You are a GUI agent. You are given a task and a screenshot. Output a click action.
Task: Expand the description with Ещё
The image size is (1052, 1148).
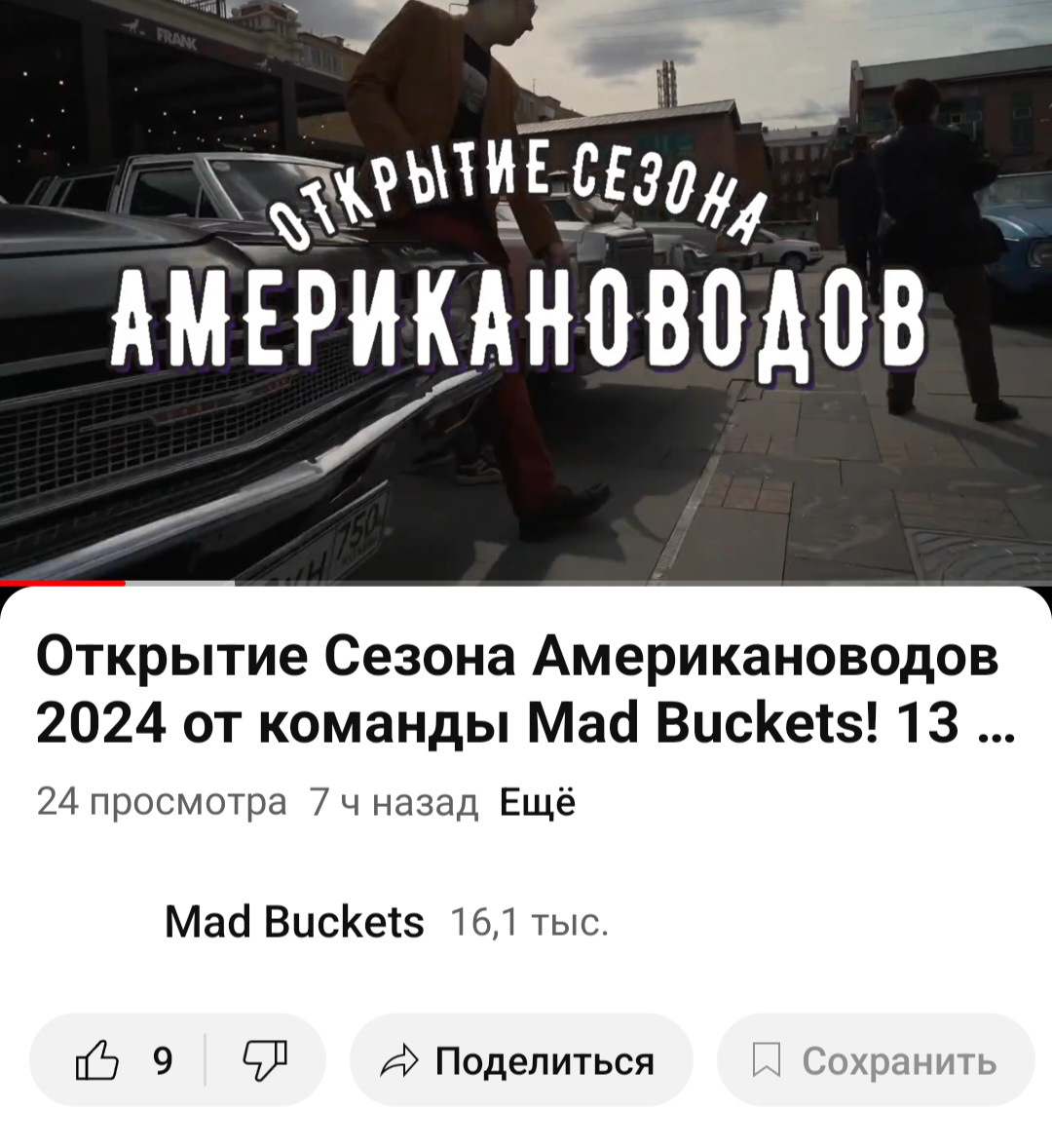[x=537, y=802]
